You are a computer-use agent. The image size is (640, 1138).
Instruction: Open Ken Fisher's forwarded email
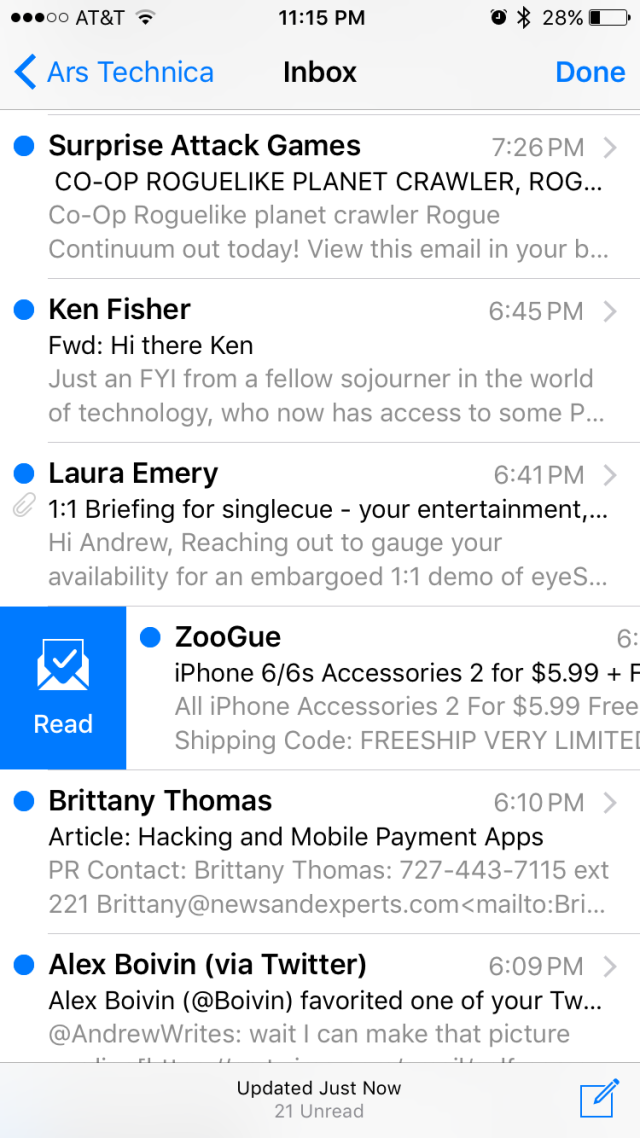pyautogui.click(x=320, y=361)
